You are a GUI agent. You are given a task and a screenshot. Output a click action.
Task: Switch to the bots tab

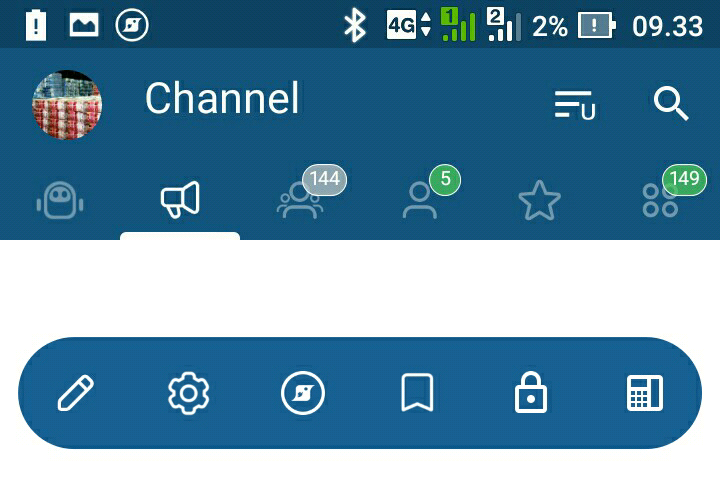(x=60, y=200)
